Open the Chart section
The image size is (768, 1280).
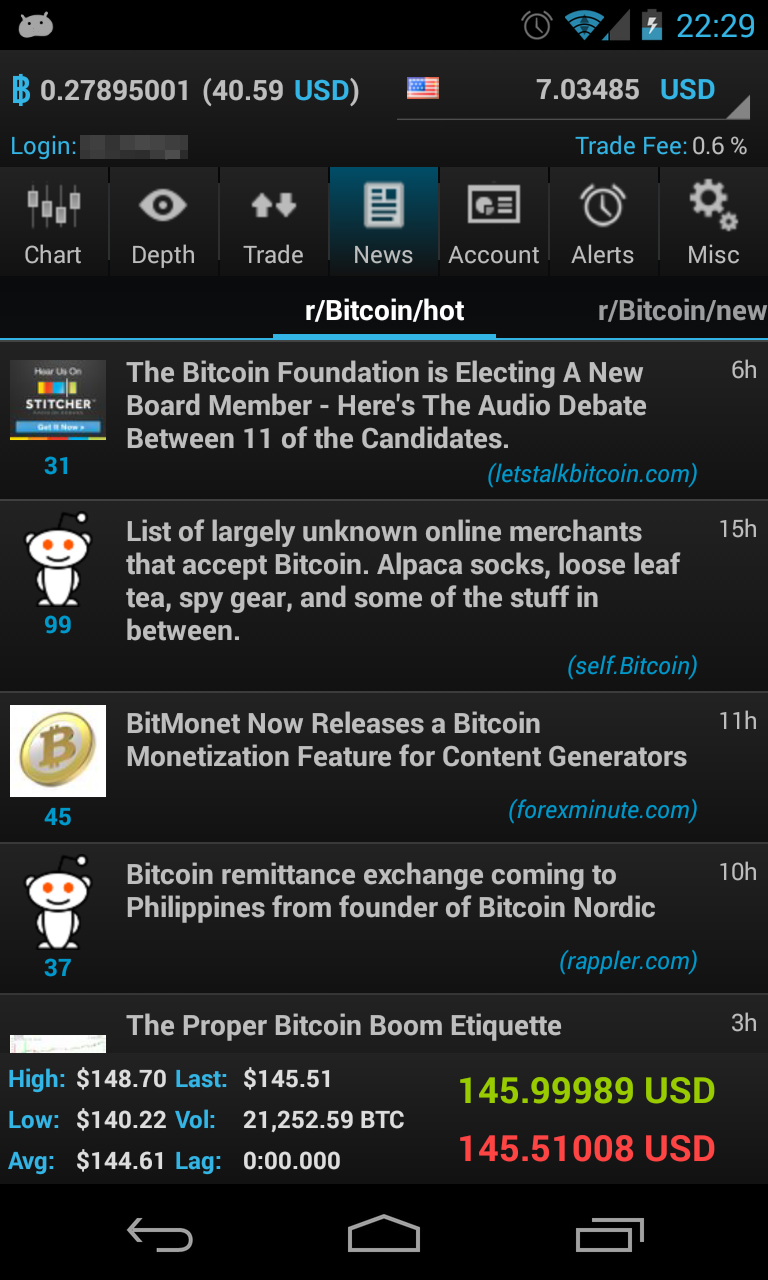(54, 222)
